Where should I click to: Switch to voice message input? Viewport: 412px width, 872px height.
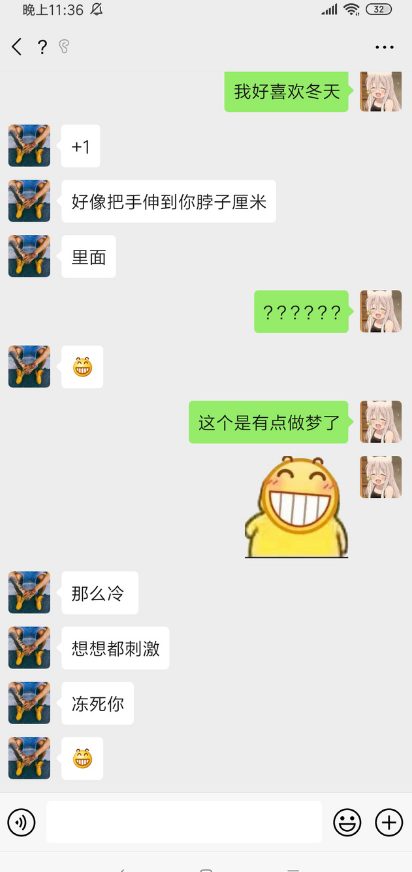tap(21, 822)
